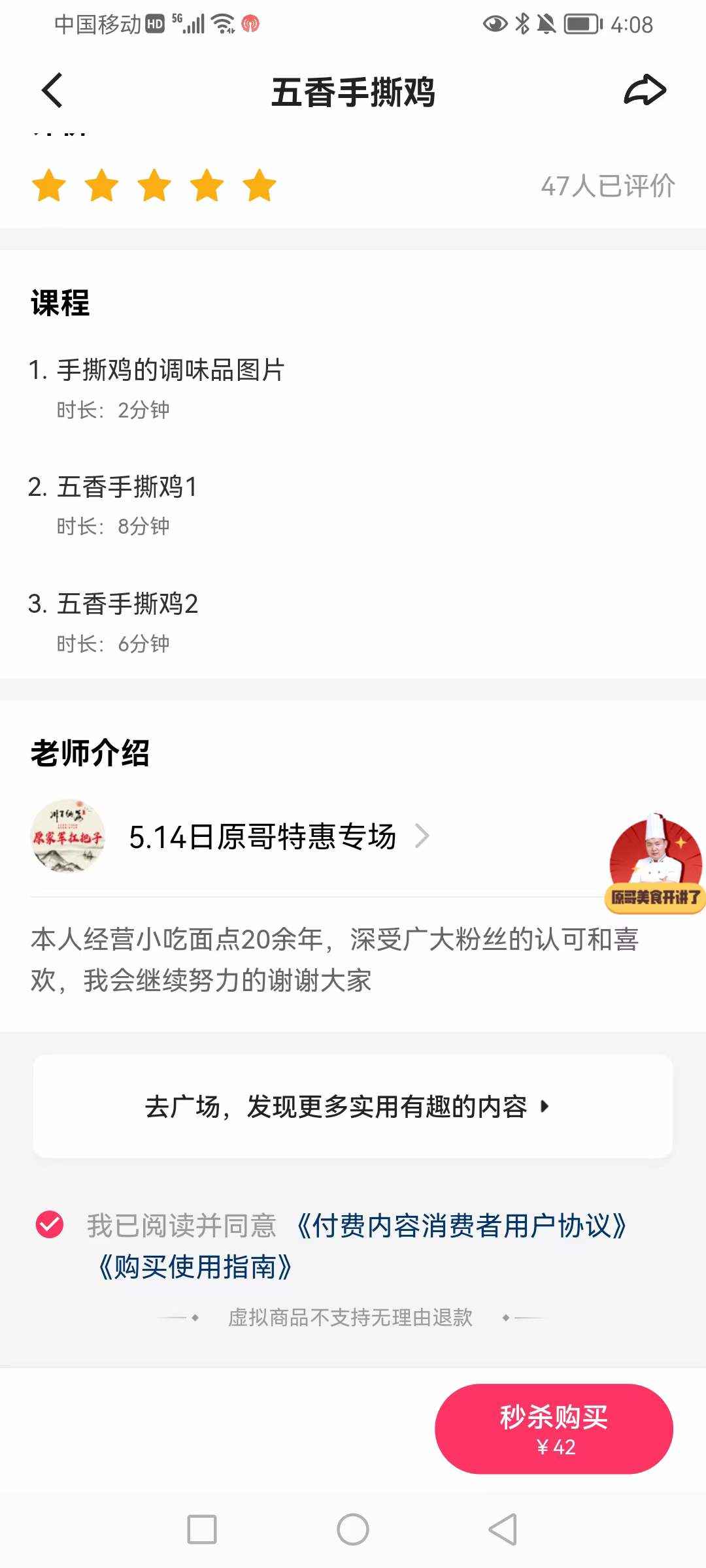Click the back arrow to return
The height and width of the screenshot is (1568, 706).
[52, 91]
